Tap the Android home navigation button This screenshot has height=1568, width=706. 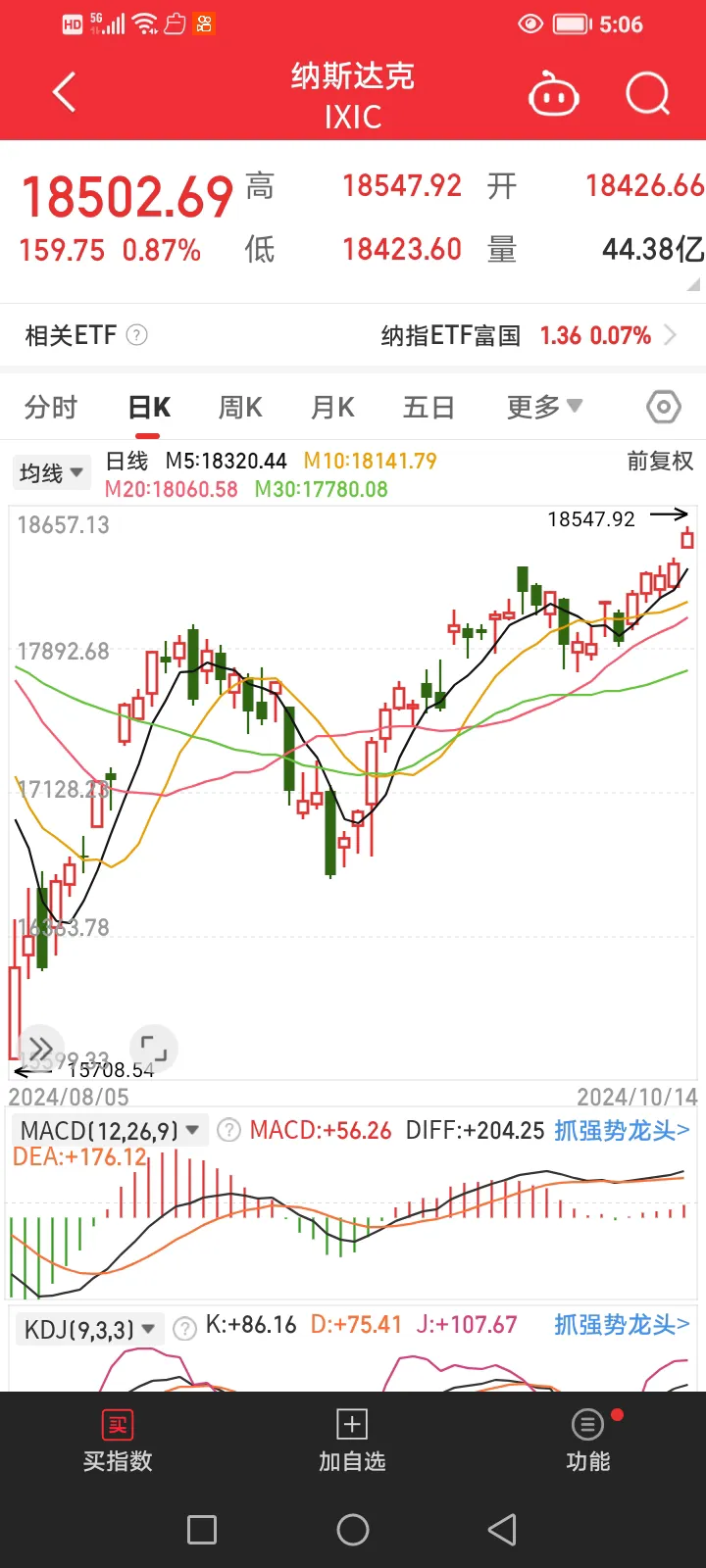(x=353, y=1529)
